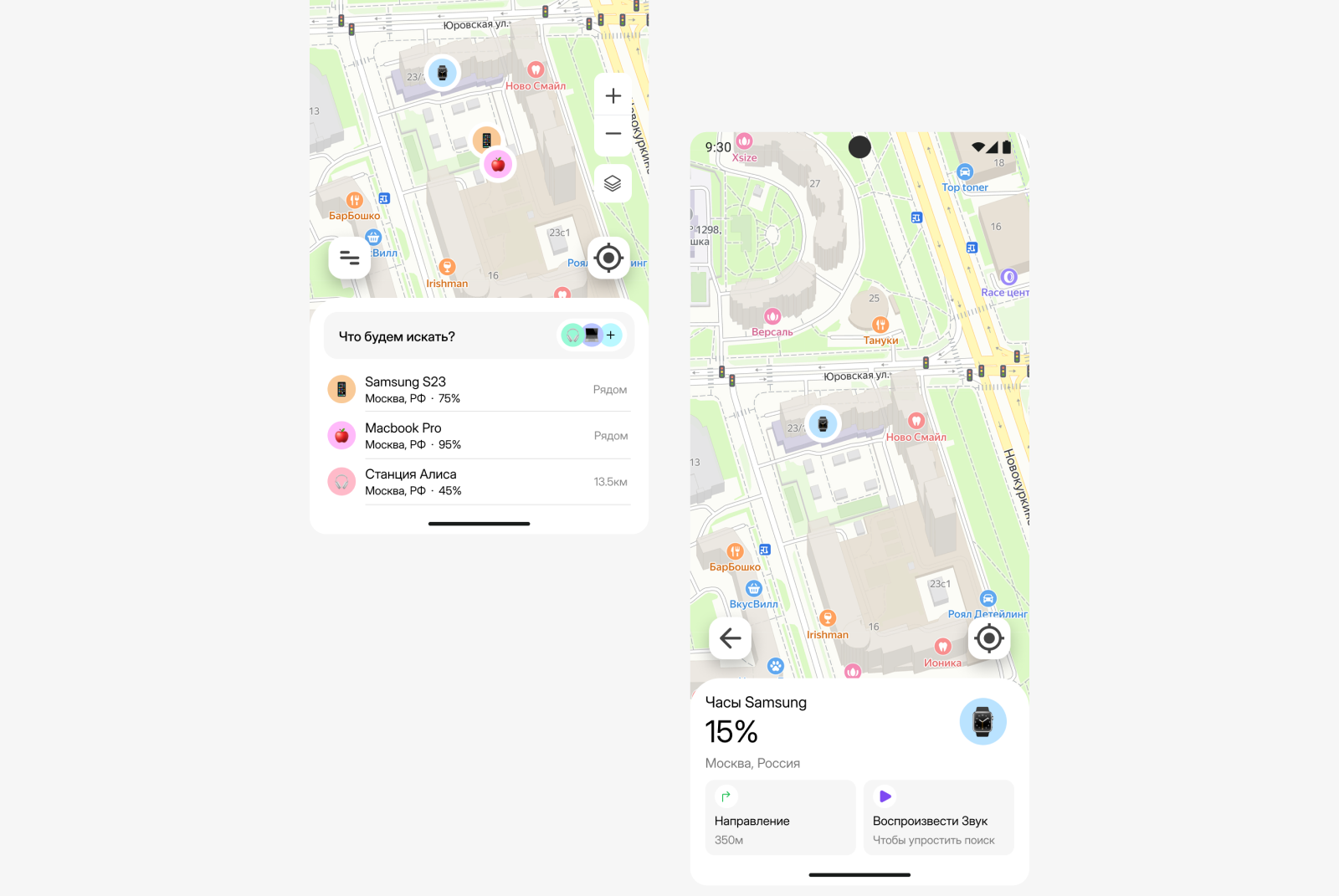Tap the Воспроизвести Звук card

(938, 817)
